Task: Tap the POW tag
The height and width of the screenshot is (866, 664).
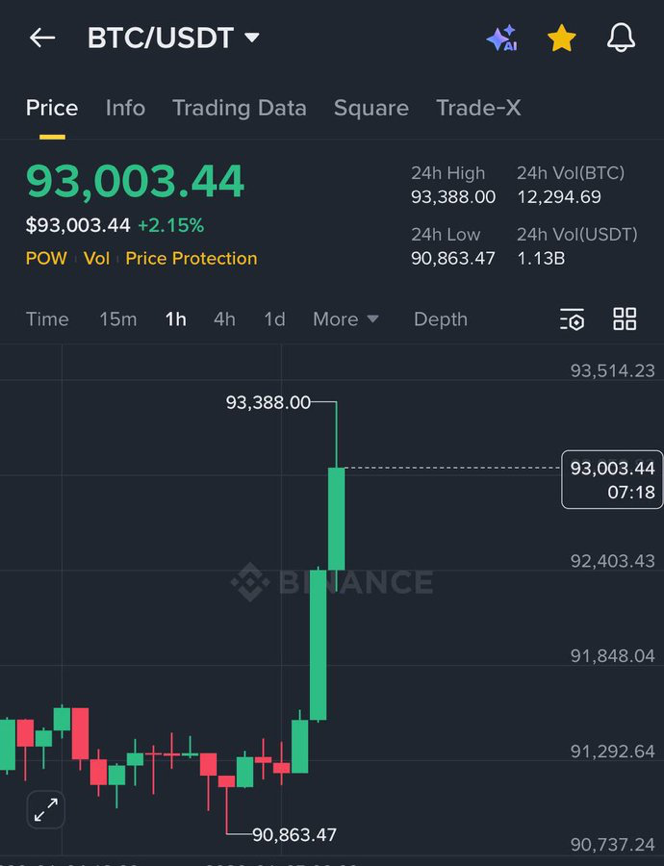Action: pyautogui.click(x=46, y=258)
